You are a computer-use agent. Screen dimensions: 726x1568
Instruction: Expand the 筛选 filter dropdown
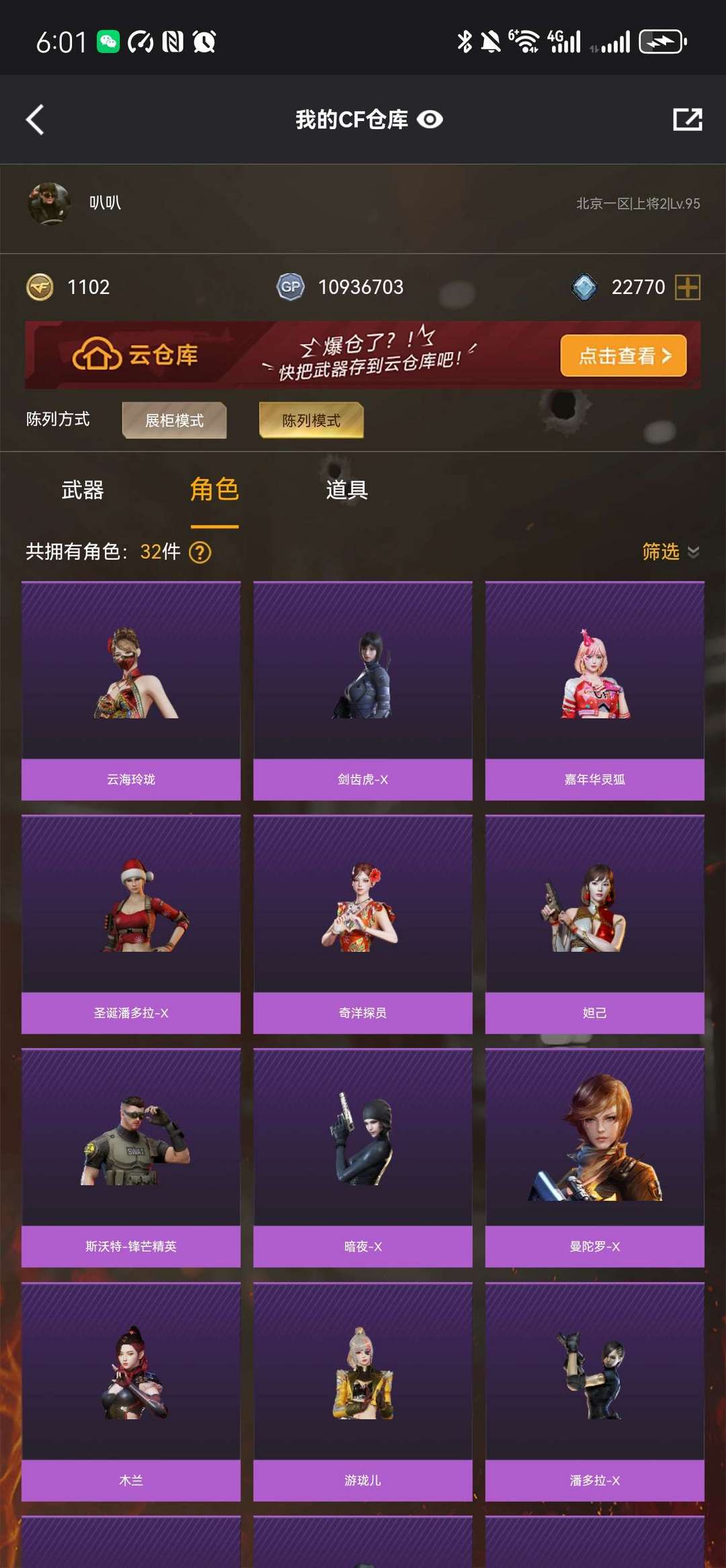point(671,552)
